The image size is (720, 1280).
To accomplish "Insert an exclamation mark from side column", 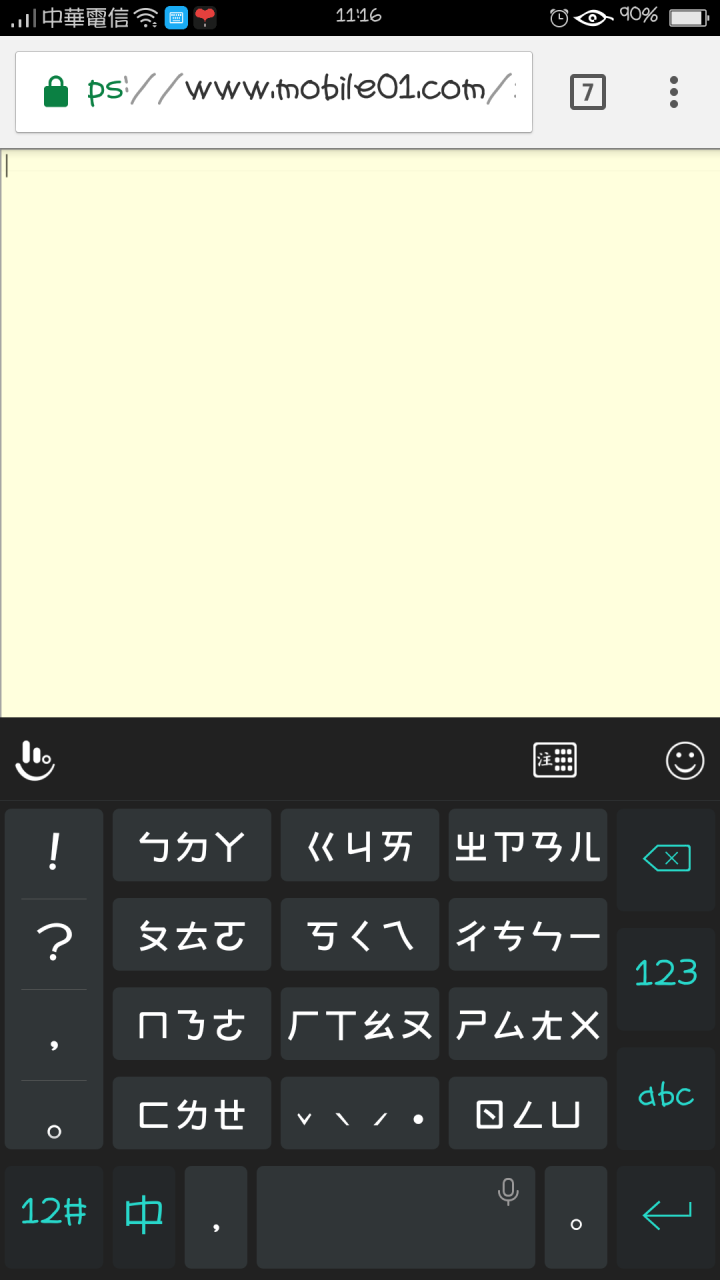I will (54, 853).
